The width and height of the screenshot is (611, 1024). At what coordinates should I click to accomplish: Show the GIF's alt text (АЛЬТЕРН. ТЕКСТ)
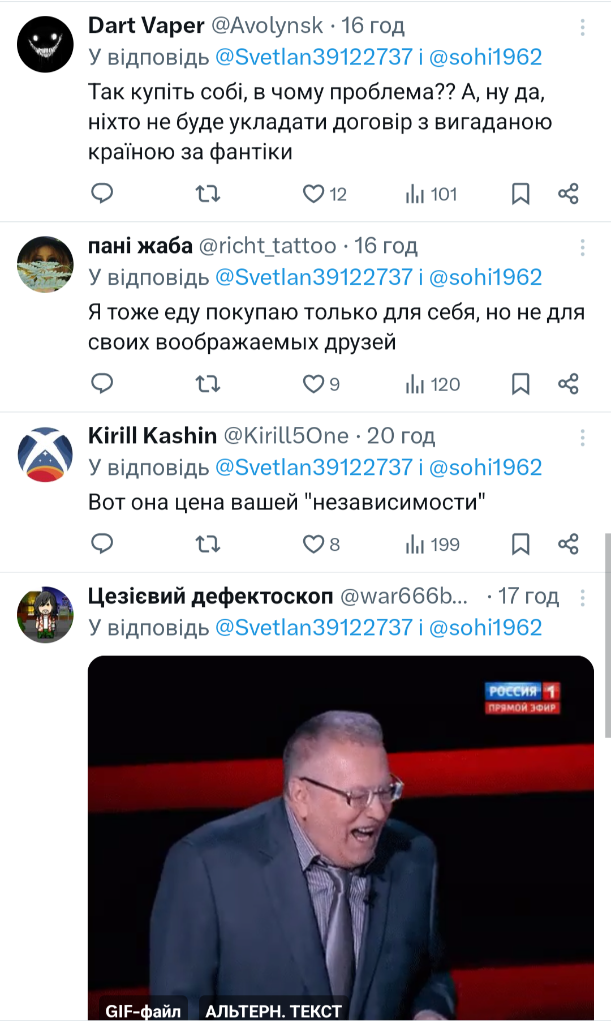(x=273, y=1011)
